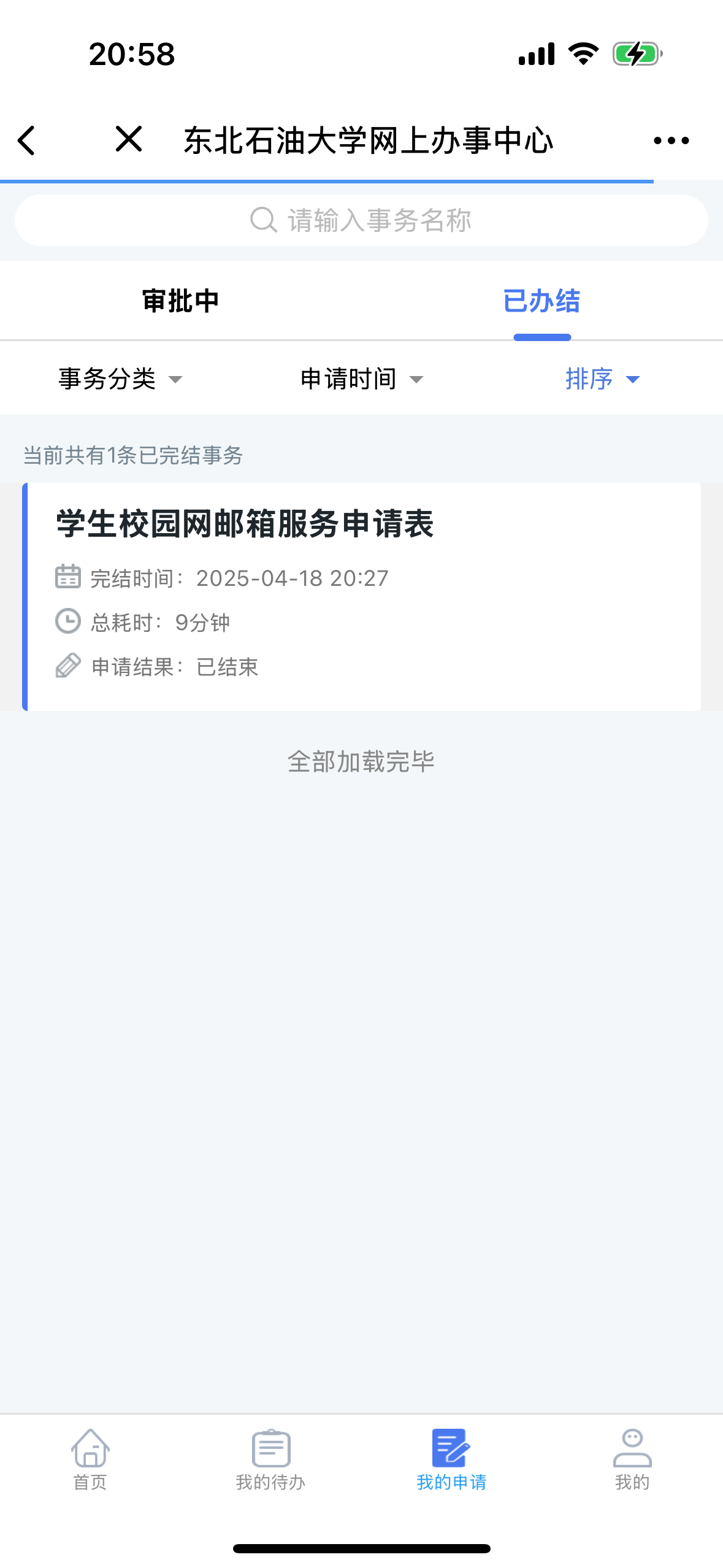Image resolution: width=723 pixels, height=1568 pixels.
Task: Switch to the 审批中 tab
Action: [180, 301]
